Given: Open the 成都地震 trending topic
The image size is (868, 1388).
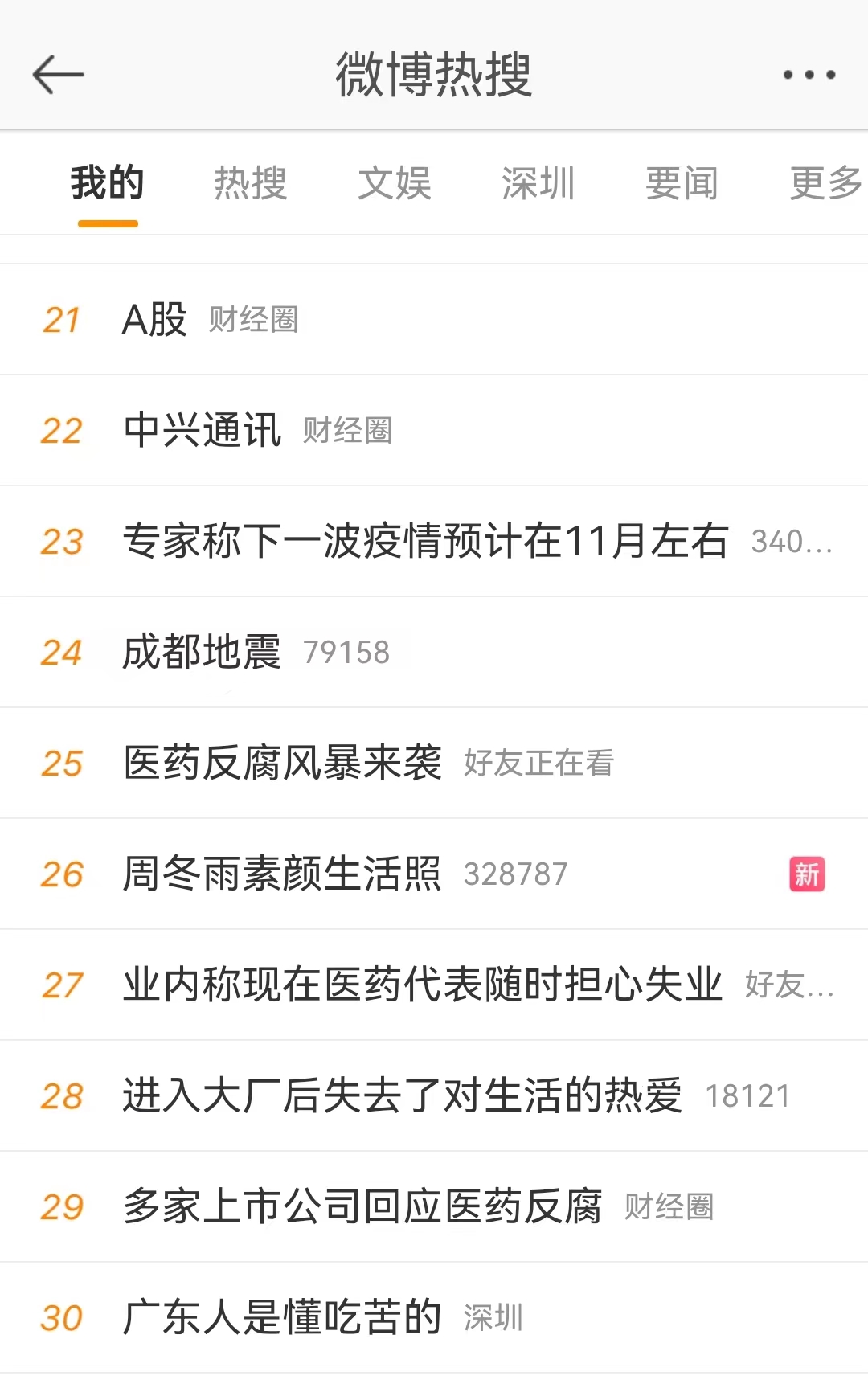Looking at the screenshot, I should (202, 653).
